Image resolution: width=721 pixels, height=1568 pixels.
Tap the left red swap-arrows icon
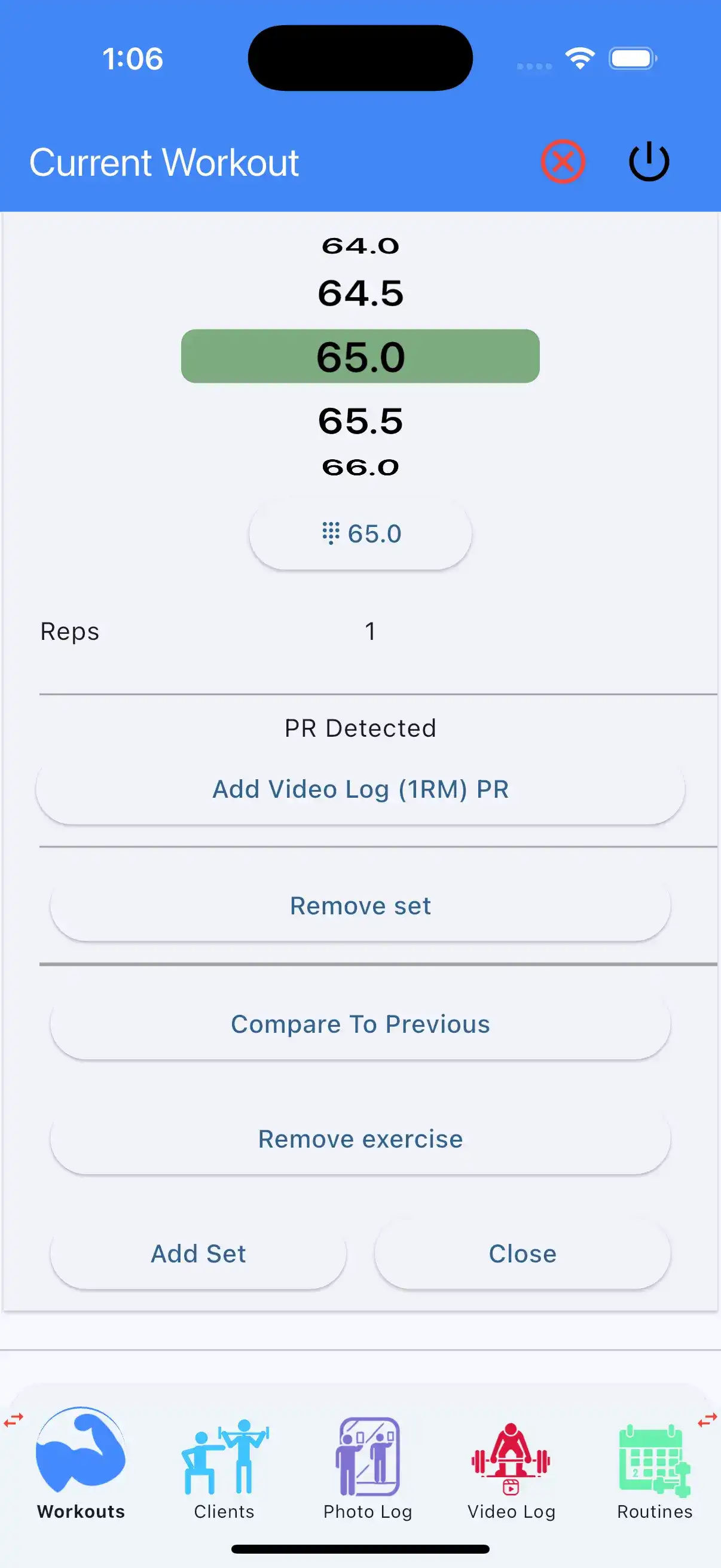12,1421
